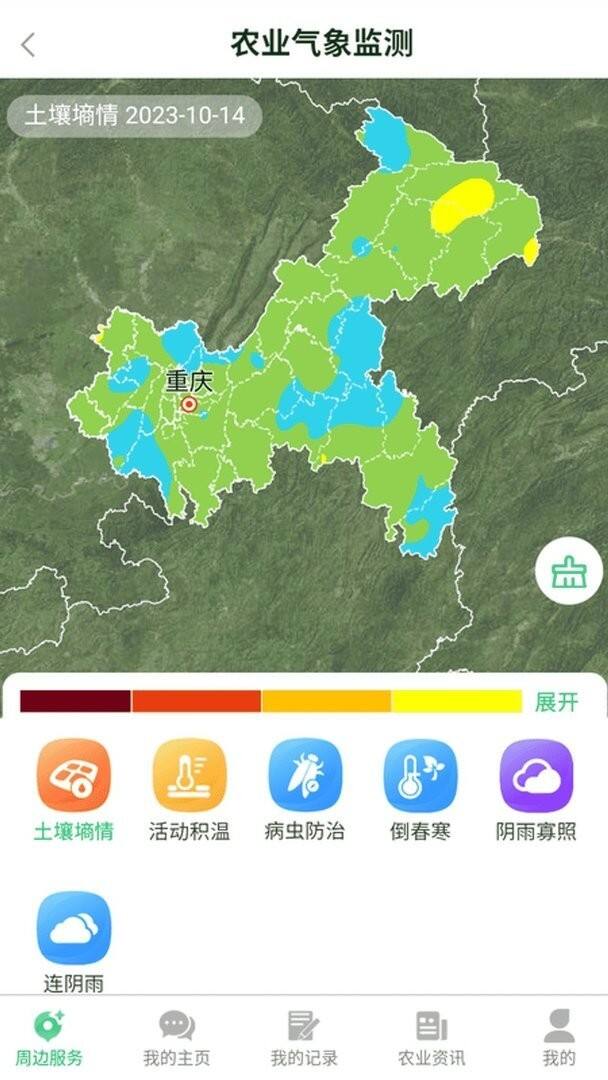Tap the clear map layer button
This screenshot has width=608, height=1080.
coord(569,573)
